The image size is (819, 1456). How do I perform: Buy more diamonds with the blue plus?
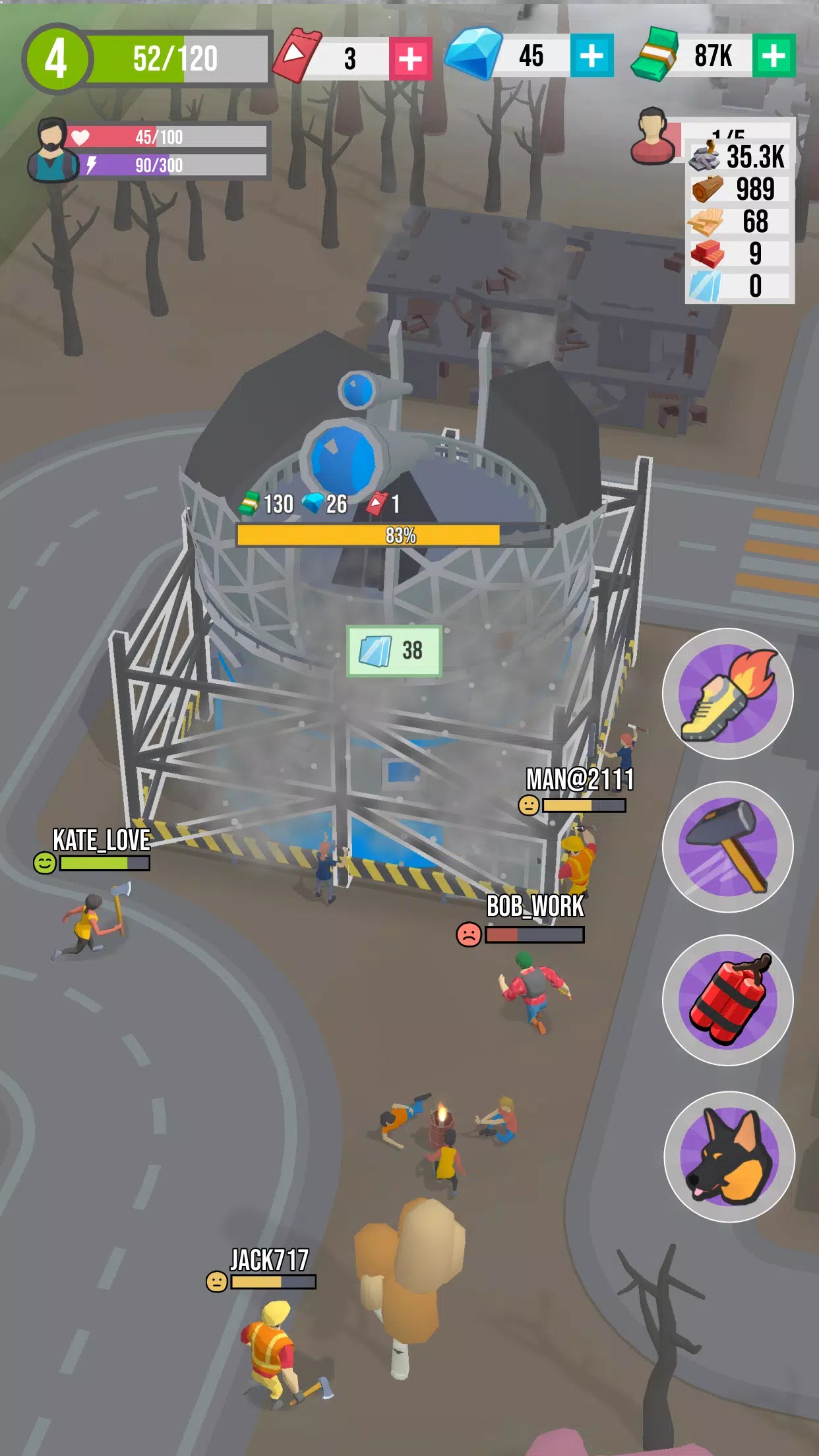pyautogui.click(x=591, y=56)
